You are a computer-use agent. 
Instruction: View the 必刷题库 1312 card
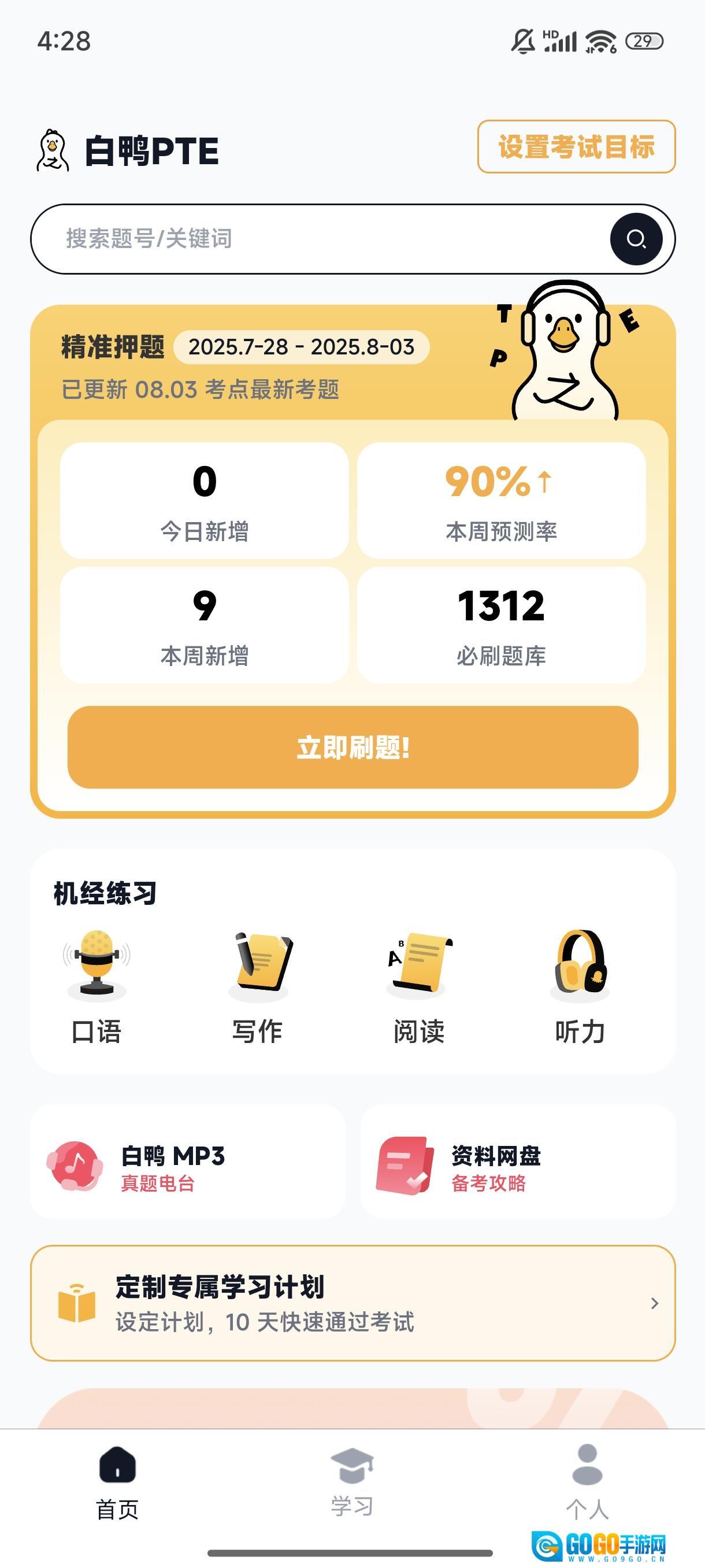pyautogui.click(x=501, y=624)
